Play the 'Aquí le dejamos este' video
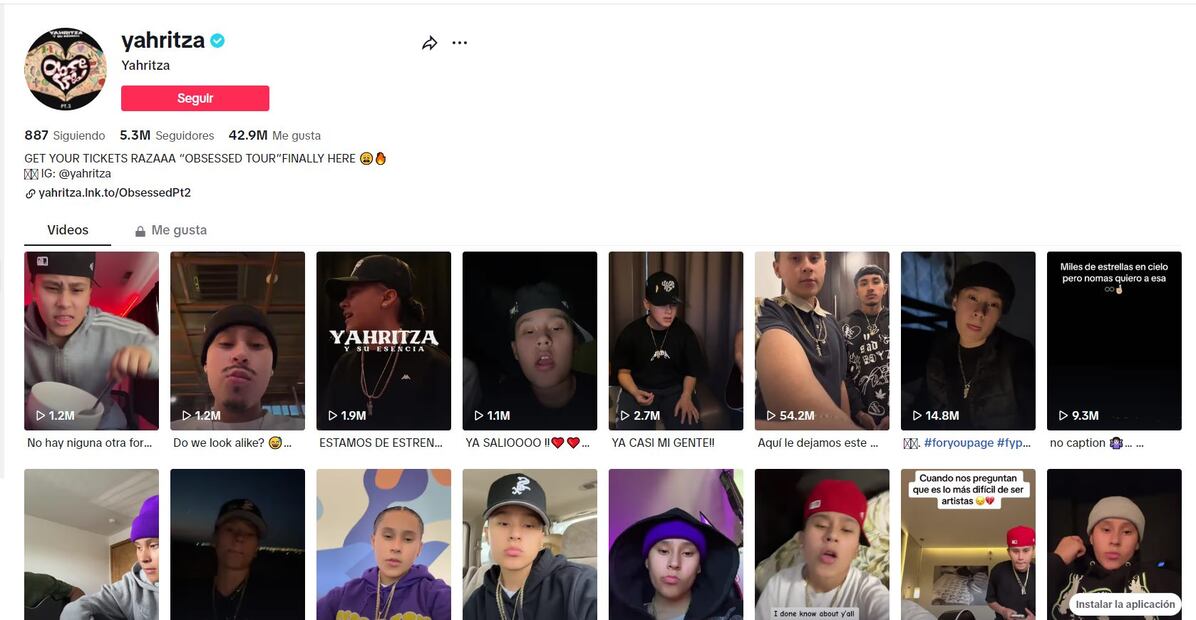Screen dimensions: 1196x620 tap(821, 341)
